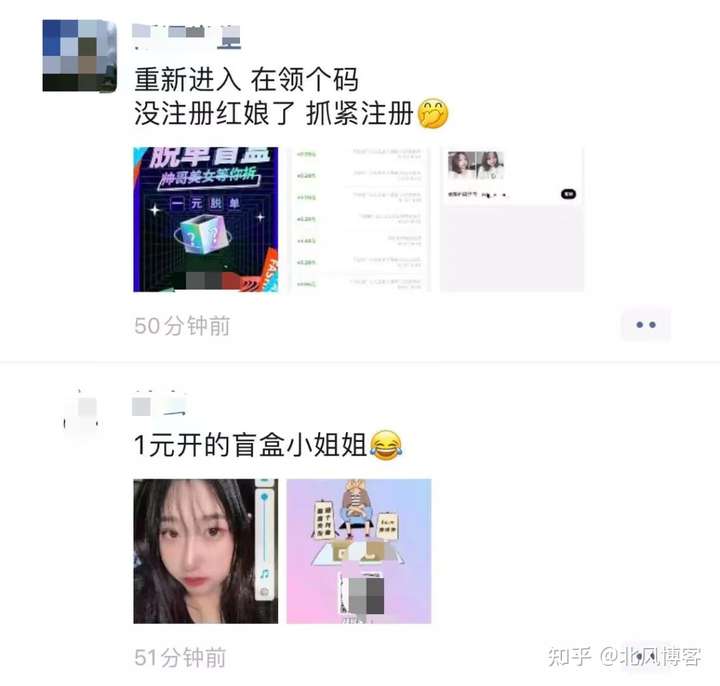Open the 脱单盲盒 poster image in first post

coord(205,220)
